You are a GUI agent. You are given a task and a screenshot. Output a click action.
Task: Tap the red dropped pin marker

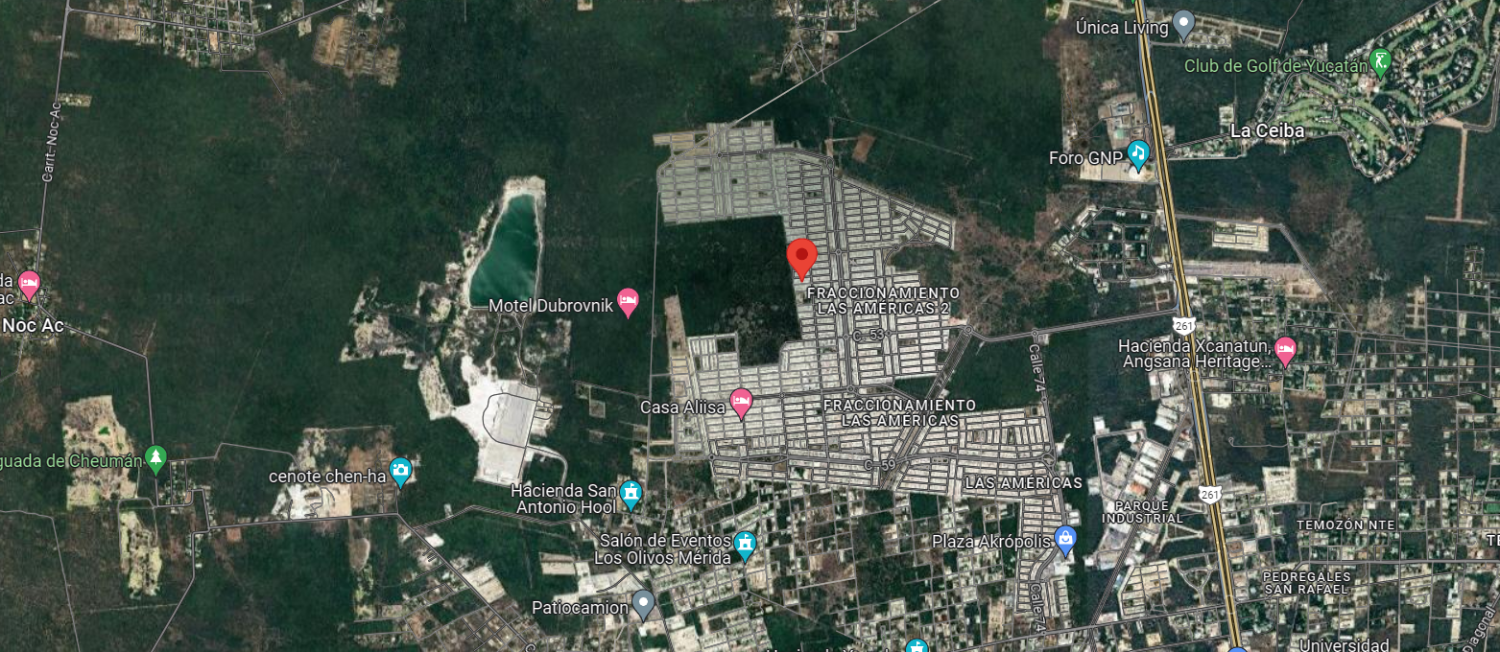[802, 259]
